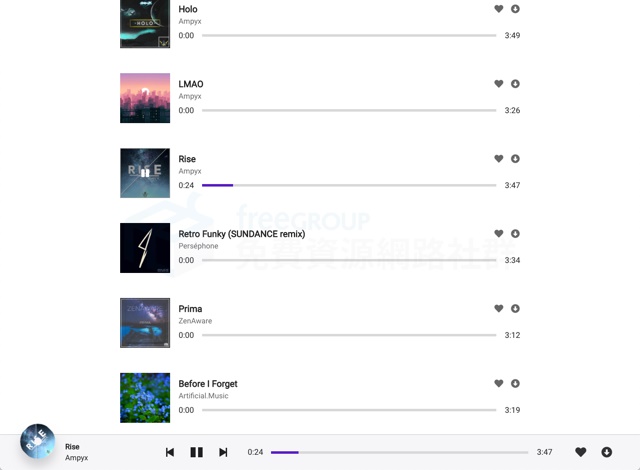Tap the heart in the bottom player bar
Image resolution: width=640 pixels, height=470 pixels.
(580, 452)
